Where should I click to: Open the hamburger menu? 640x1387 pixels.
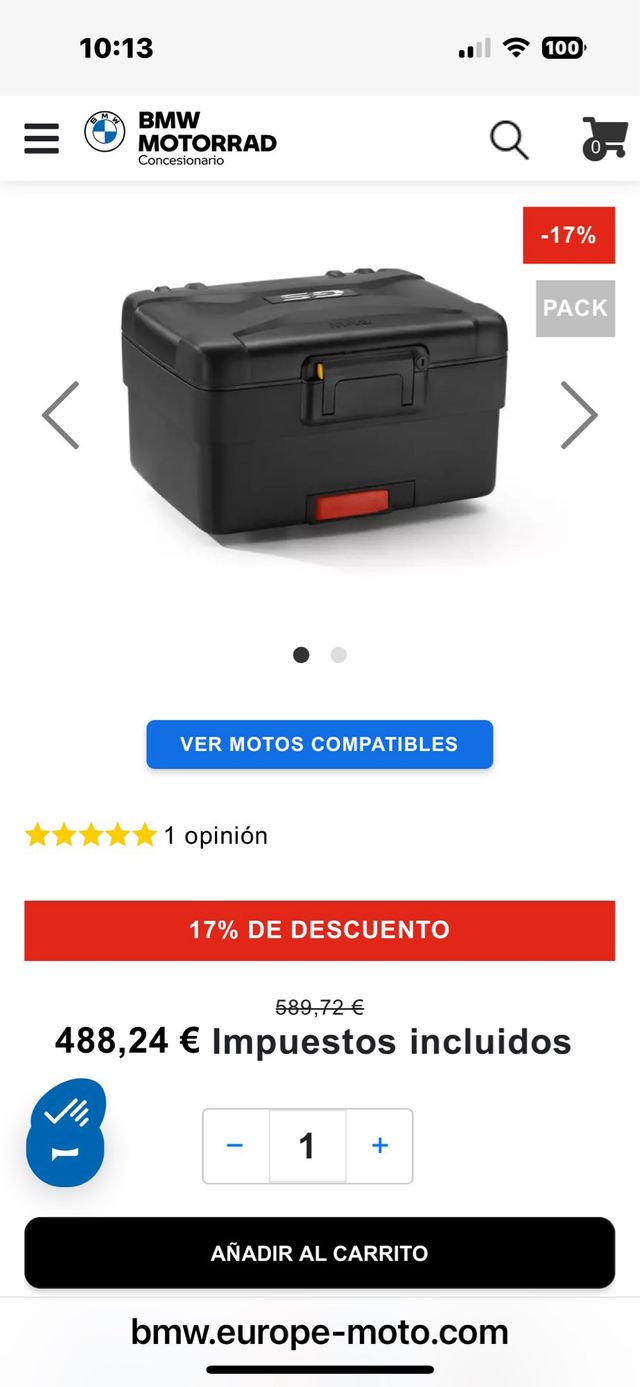click(x=41, y=138)
